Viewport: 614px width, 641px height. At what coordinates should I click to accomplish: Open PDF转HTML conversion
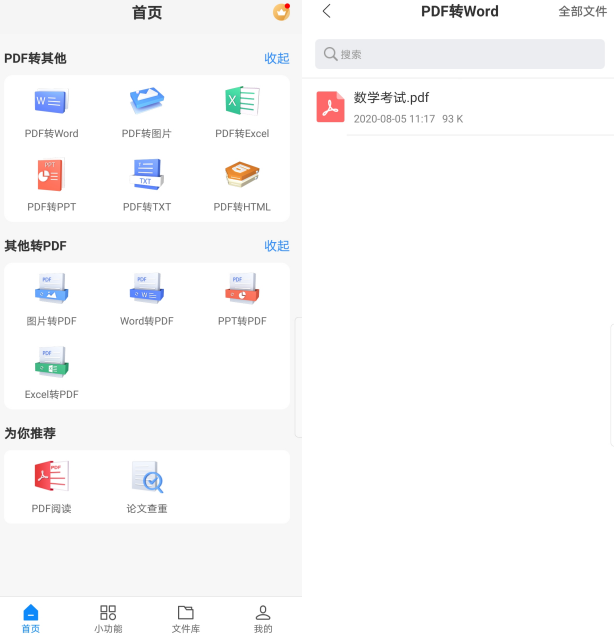[x=242, y=184]
